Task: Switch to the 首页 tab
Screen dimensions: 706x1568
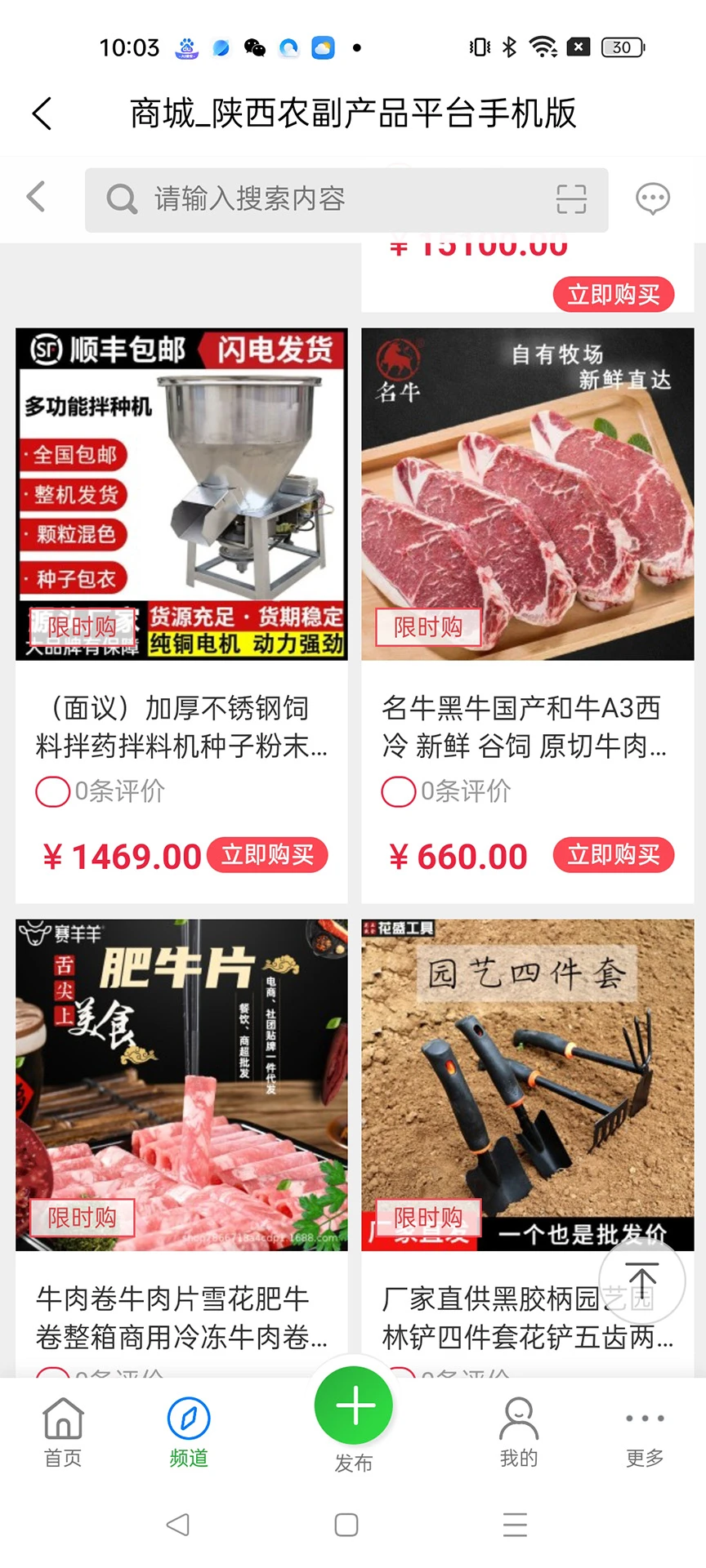Action: click(63, 1432)
